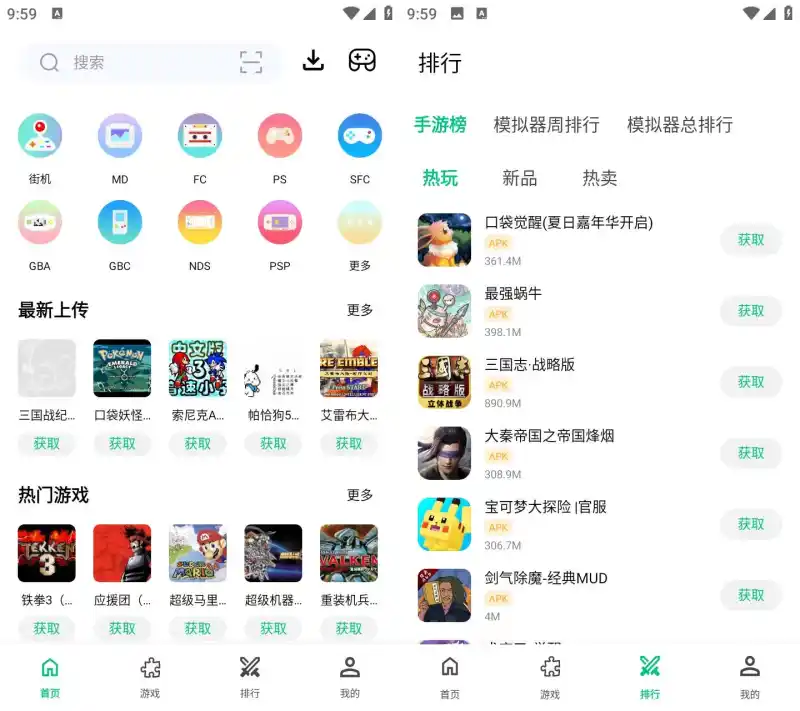Get 口袋觉醒(夏日嘉年华开启)
This screenshot has height=711, width=800.
tap(751, 240)
